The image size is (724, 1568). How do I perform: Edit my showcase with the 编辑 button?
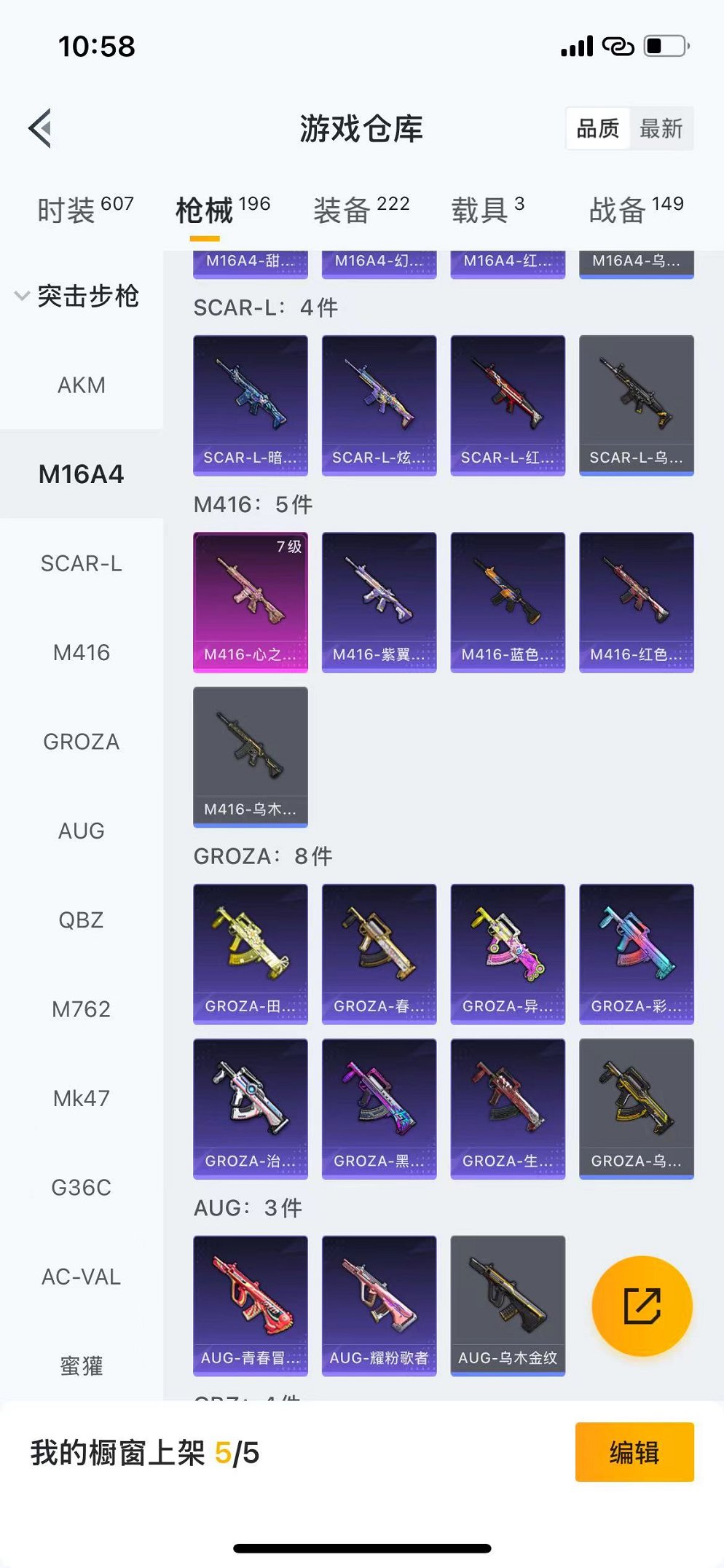click(634, 1451)
